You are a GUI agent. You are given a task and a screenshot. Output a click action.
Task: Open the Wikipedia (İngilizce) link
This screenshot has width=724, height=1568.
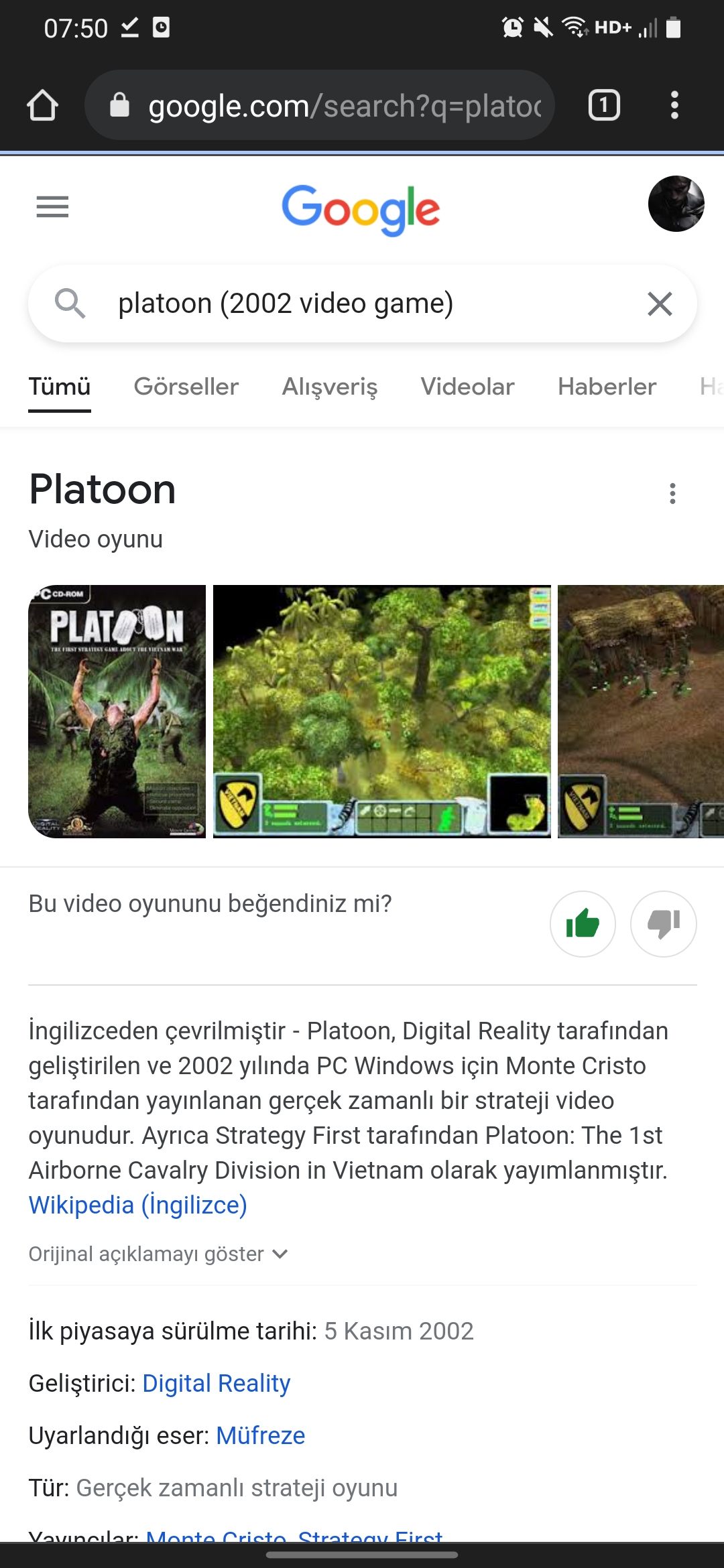pos(137,1205)
